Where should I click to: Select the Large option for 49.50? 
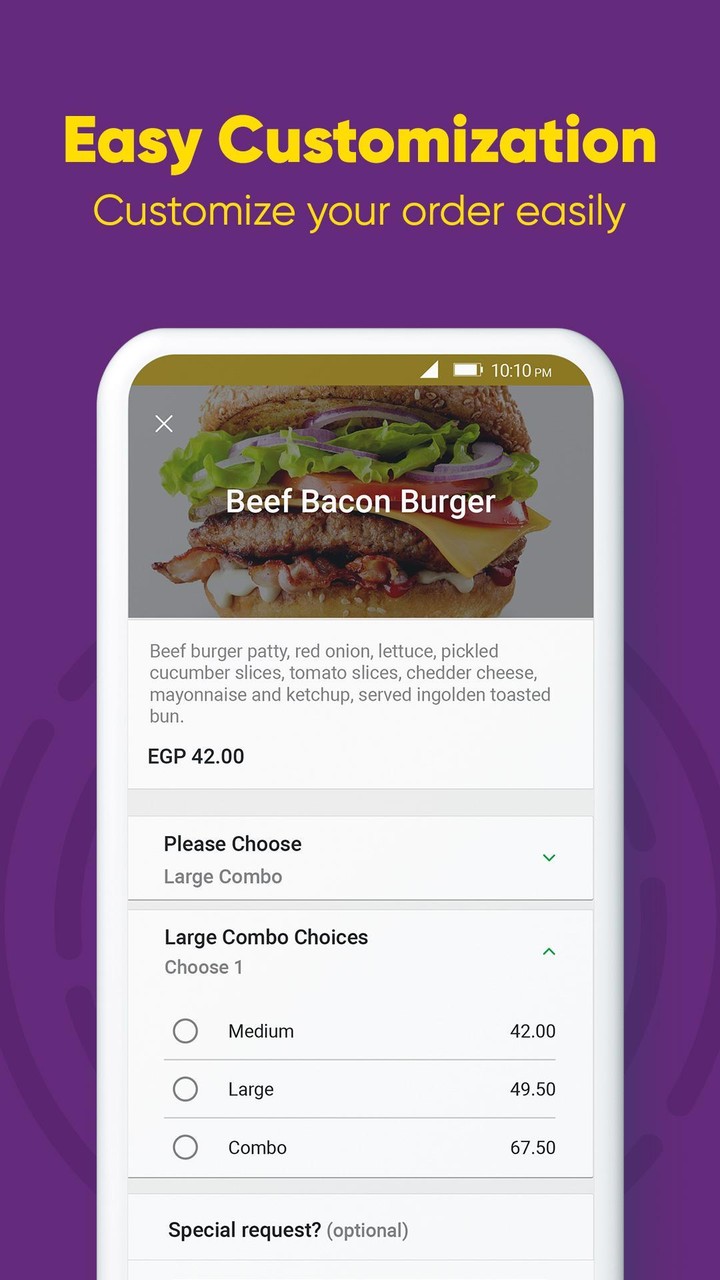[x=185, y=1089]
